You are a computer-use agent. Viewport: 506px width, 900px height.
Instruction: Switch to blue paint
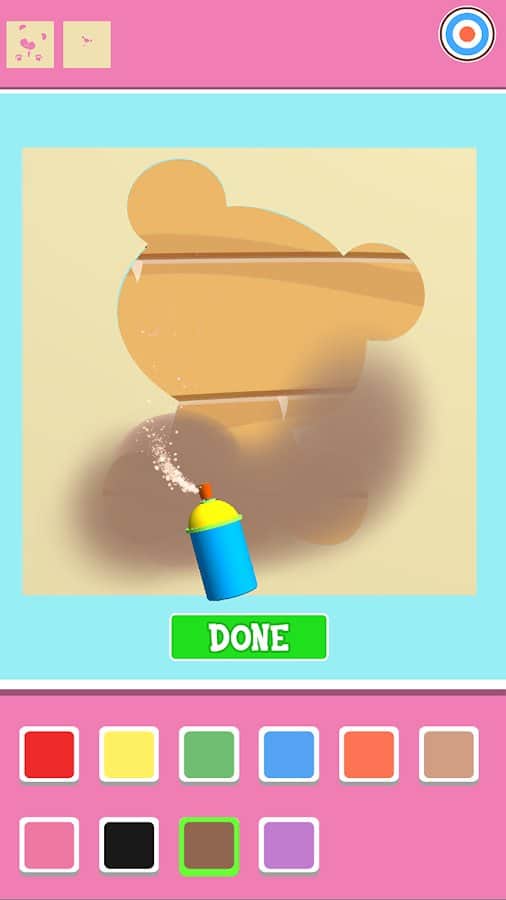pyautogui.click(x=289, y=755)
